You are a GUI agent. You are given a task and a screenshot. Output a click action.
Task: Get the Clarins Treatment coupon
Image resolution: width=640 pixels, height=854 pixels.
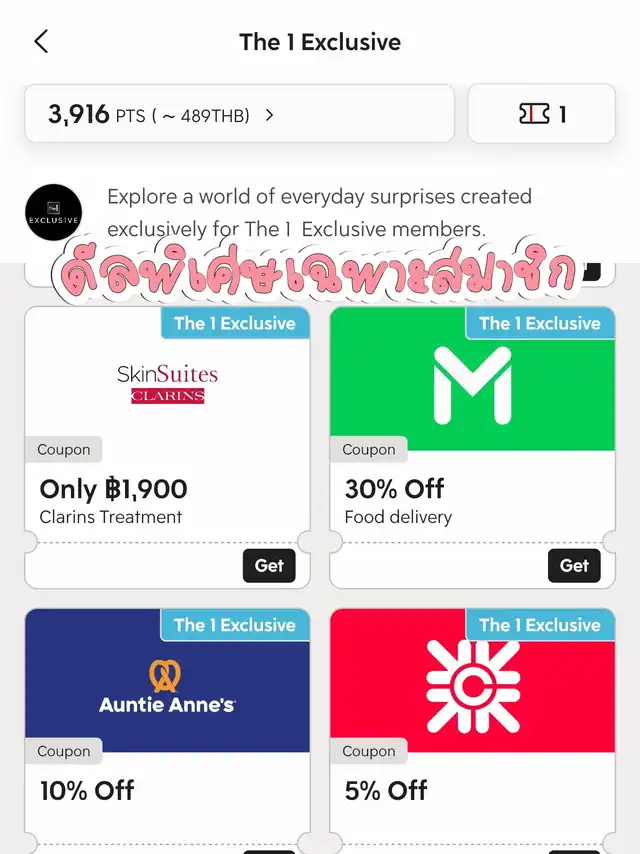tap(269, 565)
